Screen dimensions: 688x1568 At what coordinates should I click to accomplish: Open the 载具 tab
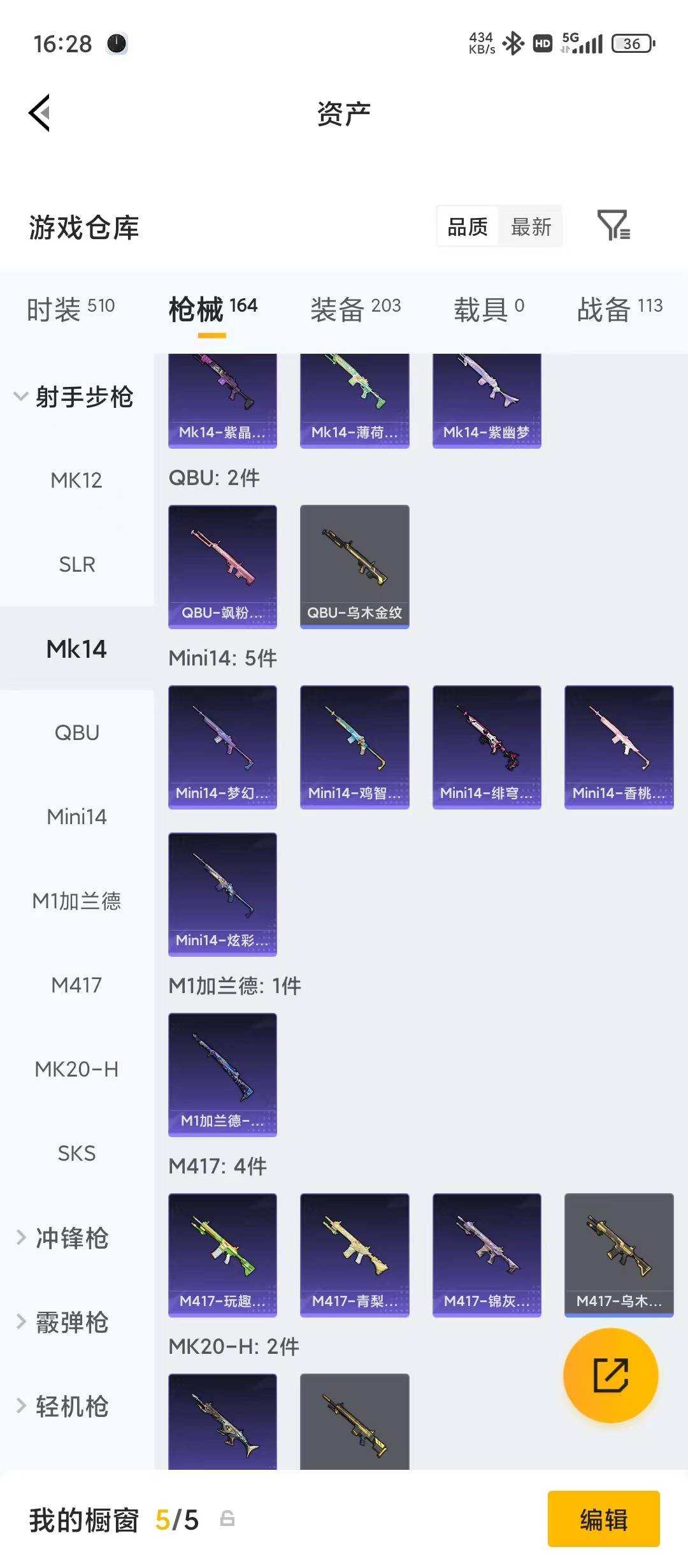click(489, 309)
